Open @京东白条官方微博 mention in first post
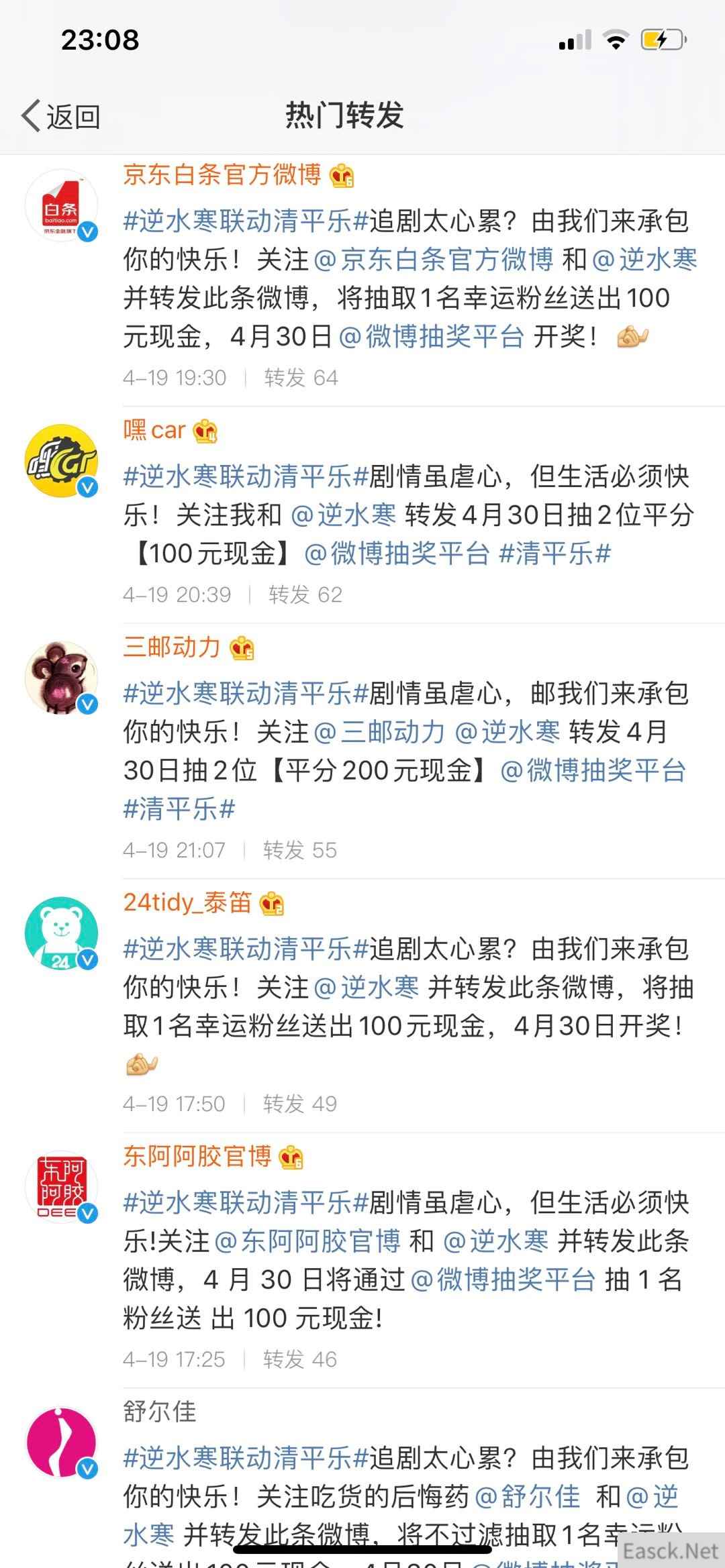The image size is (725, 1568). [434, 260]
